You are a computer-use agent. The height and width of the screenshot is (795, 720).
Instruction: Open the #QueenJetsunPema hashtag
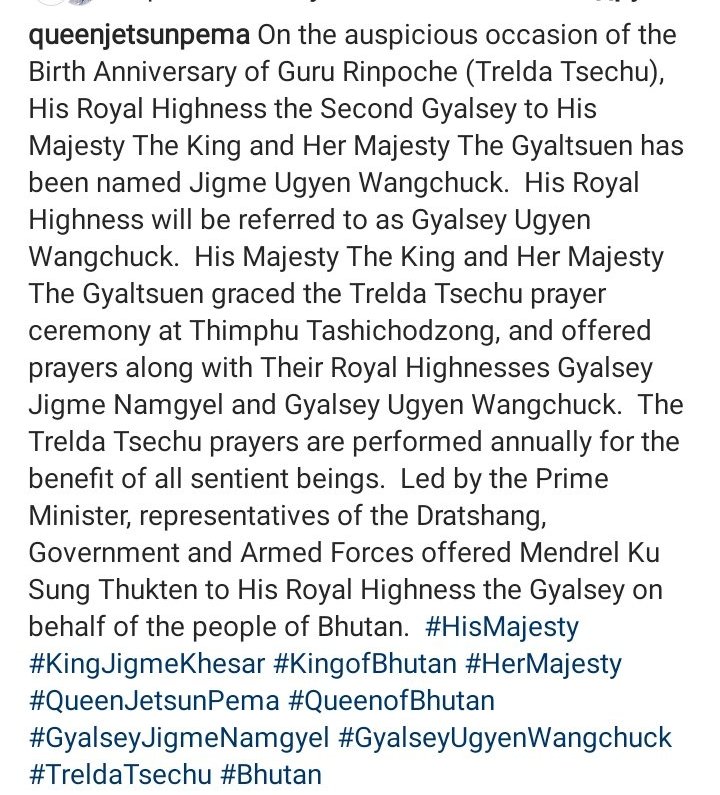click(x=150, y=701)
